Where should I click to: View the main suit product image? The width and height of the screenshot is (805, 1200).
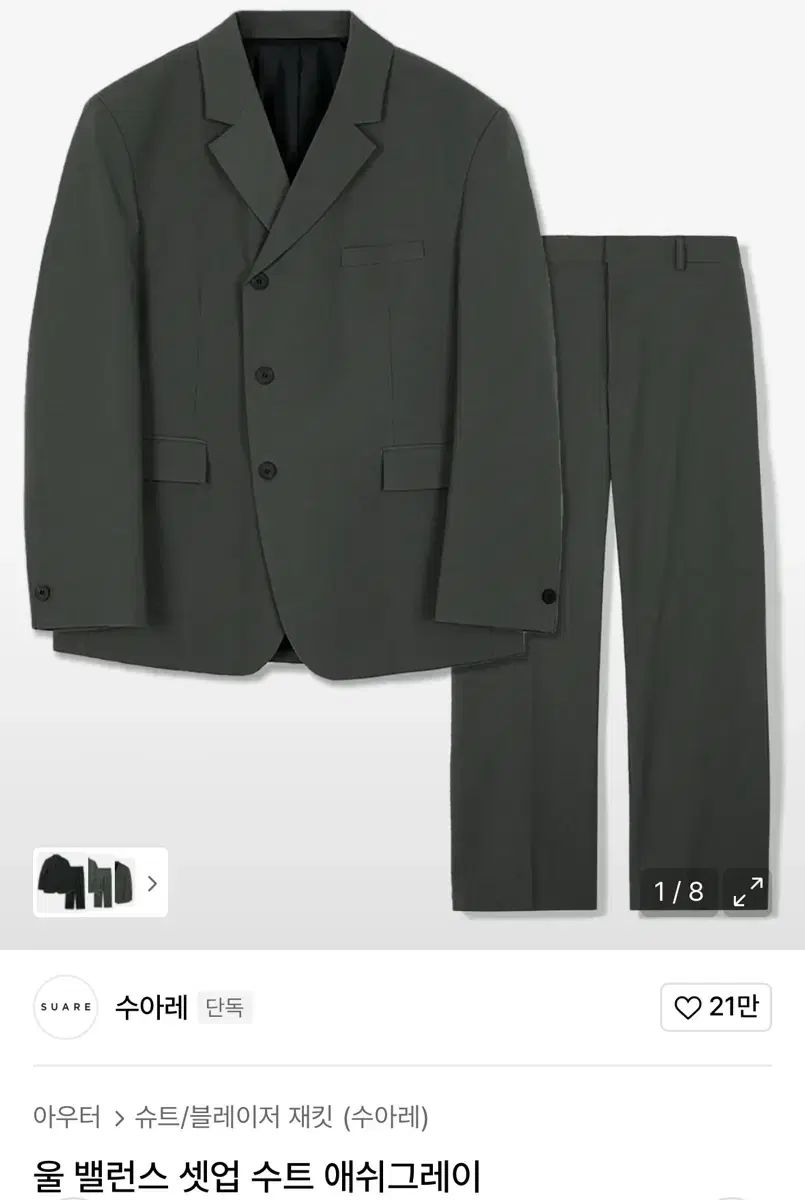coord(400,450)
